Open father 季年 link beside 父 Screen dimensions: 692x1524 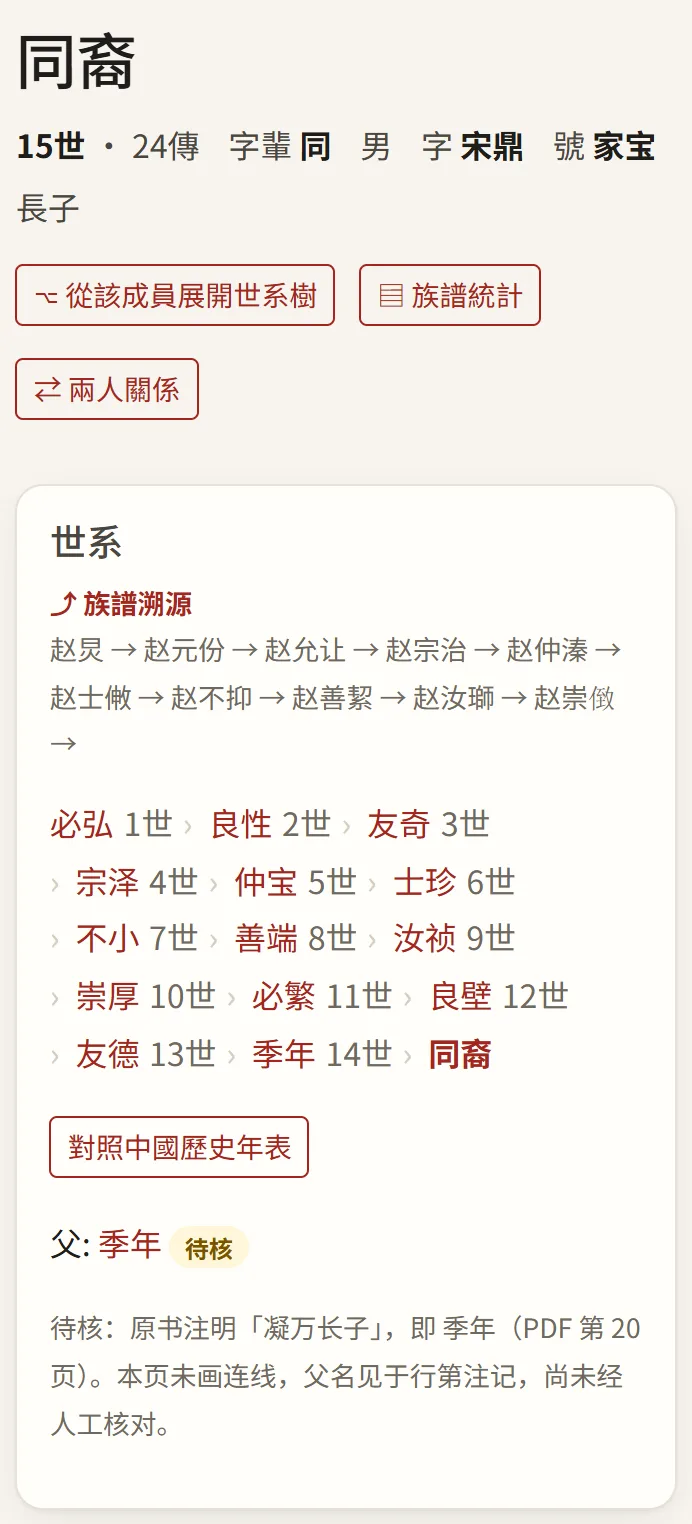click(x=129, y=1245)
